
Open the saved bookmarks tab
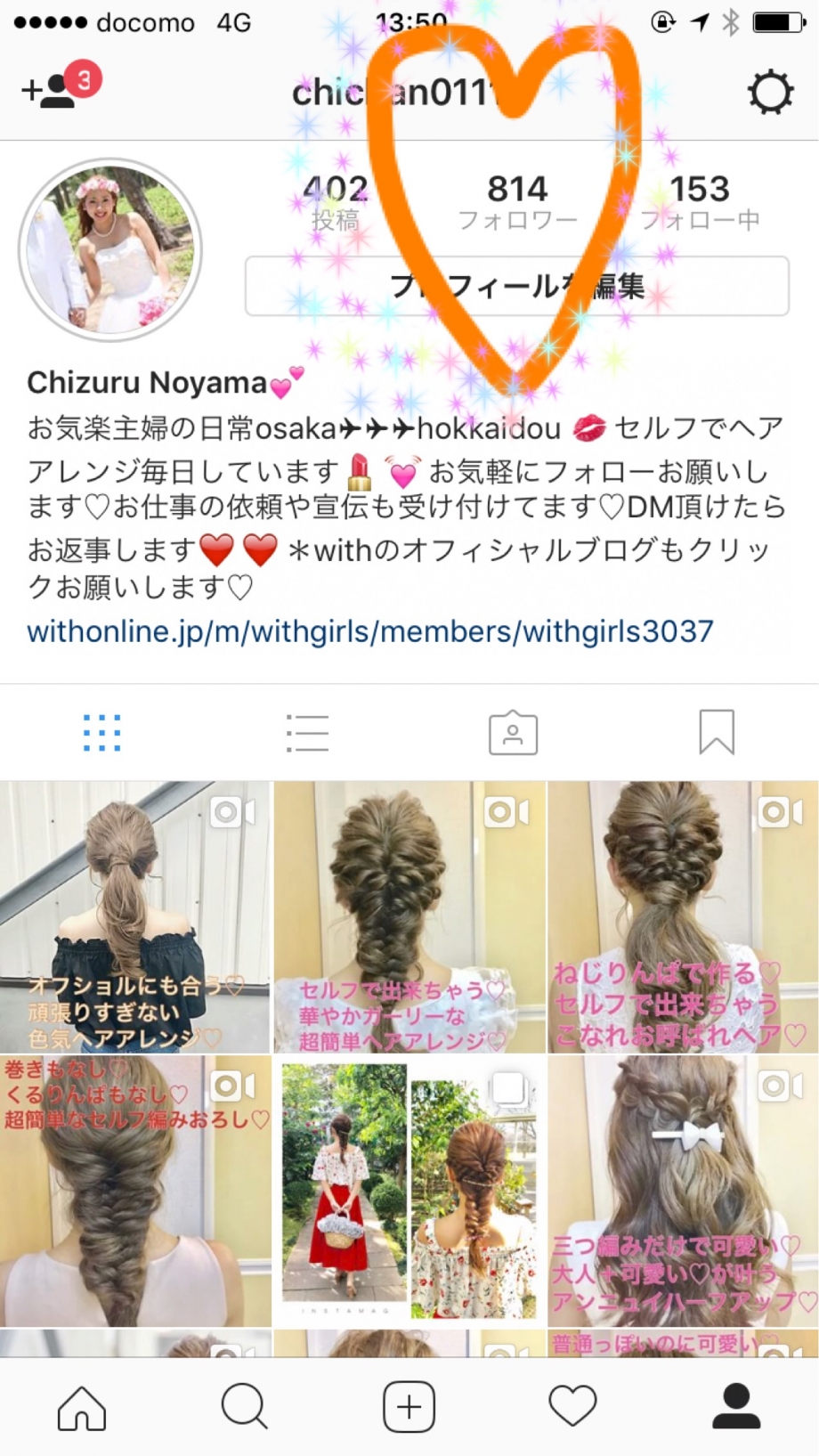click(717, 733)
